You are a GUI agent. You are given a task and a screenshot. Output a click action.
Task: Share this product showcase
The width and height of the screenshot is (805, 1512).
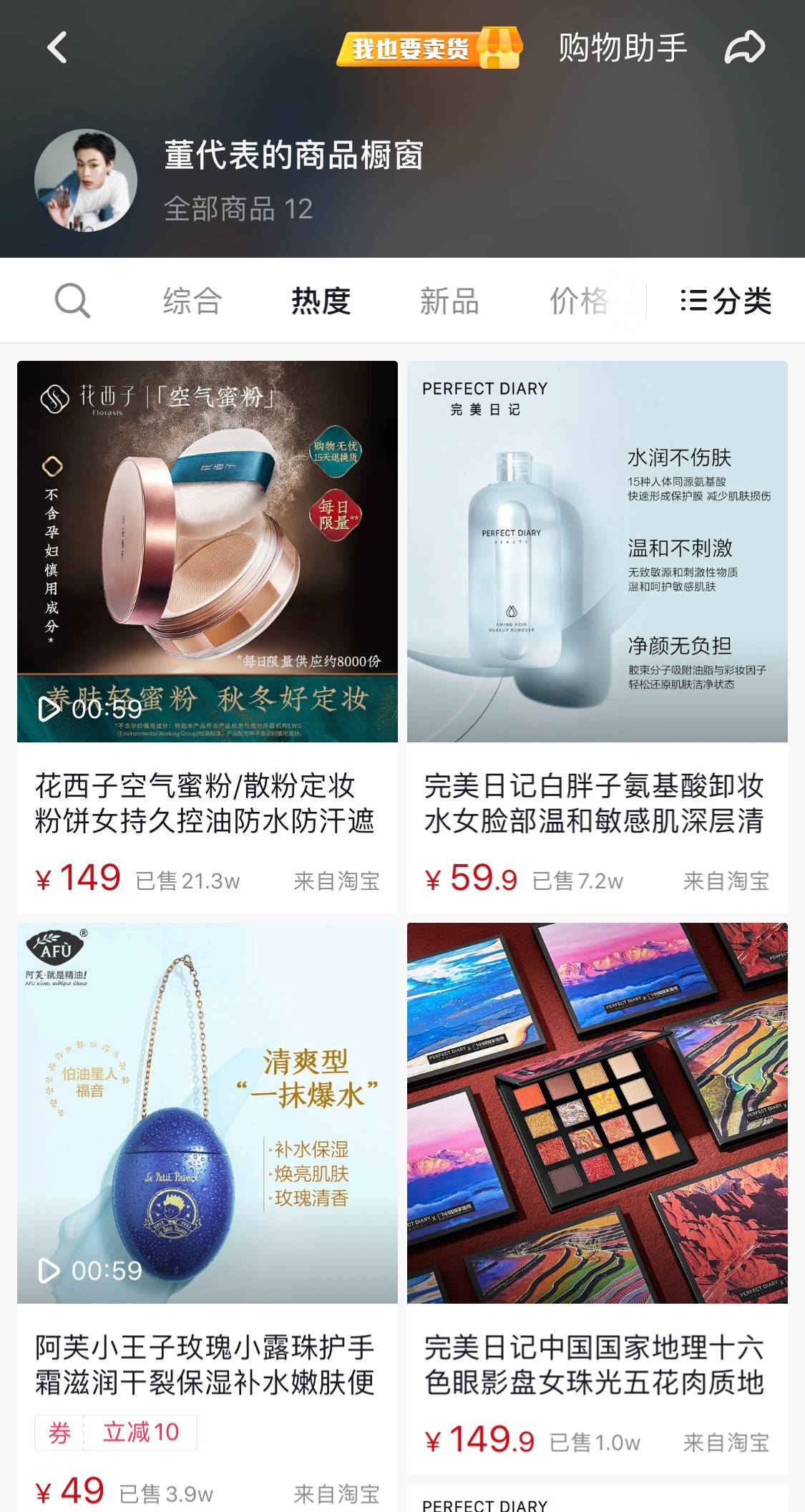(745, 48)
